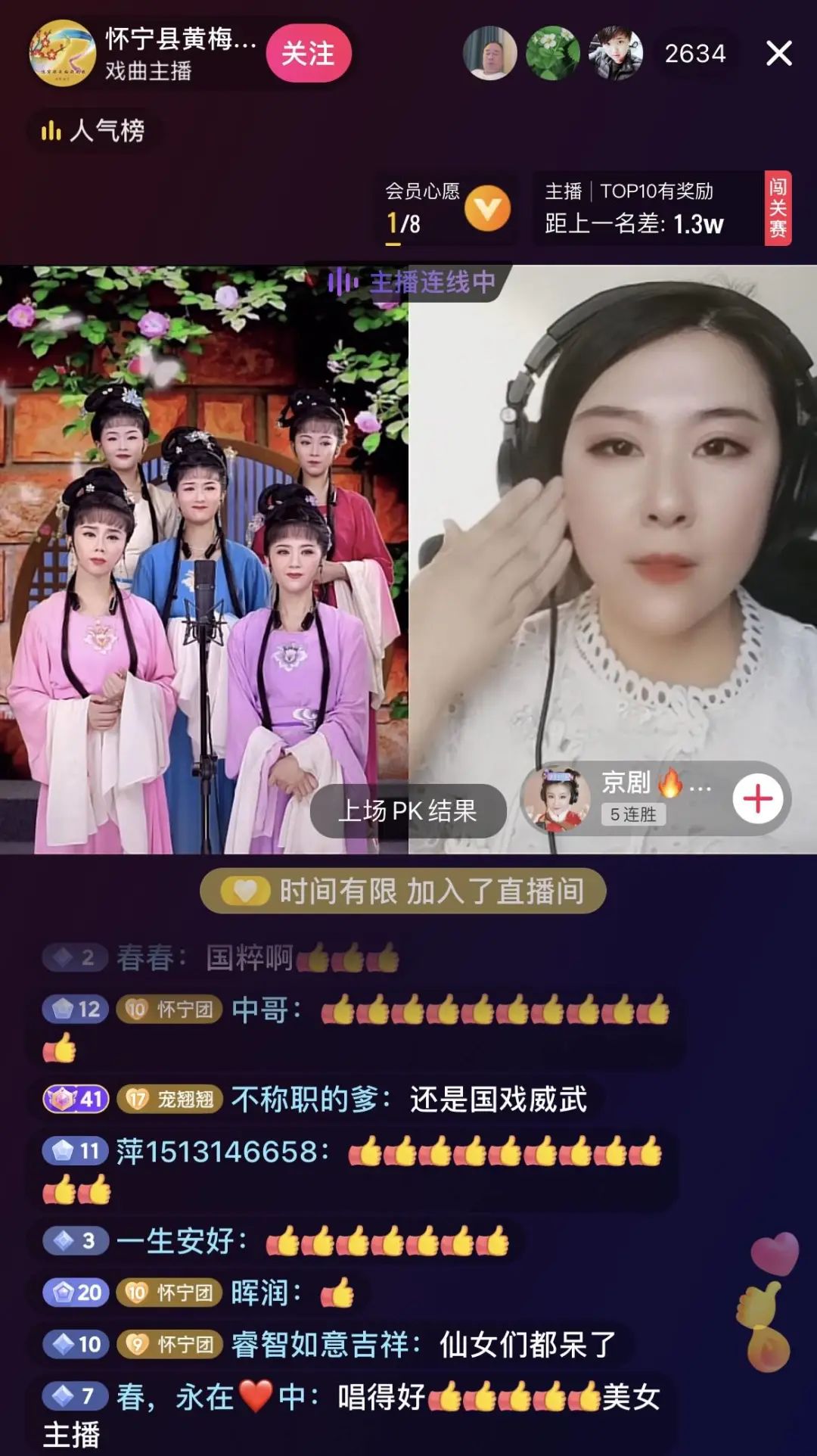Follow the host with the 关注 button
817x1456 pixels.
(x=308, y=54)
